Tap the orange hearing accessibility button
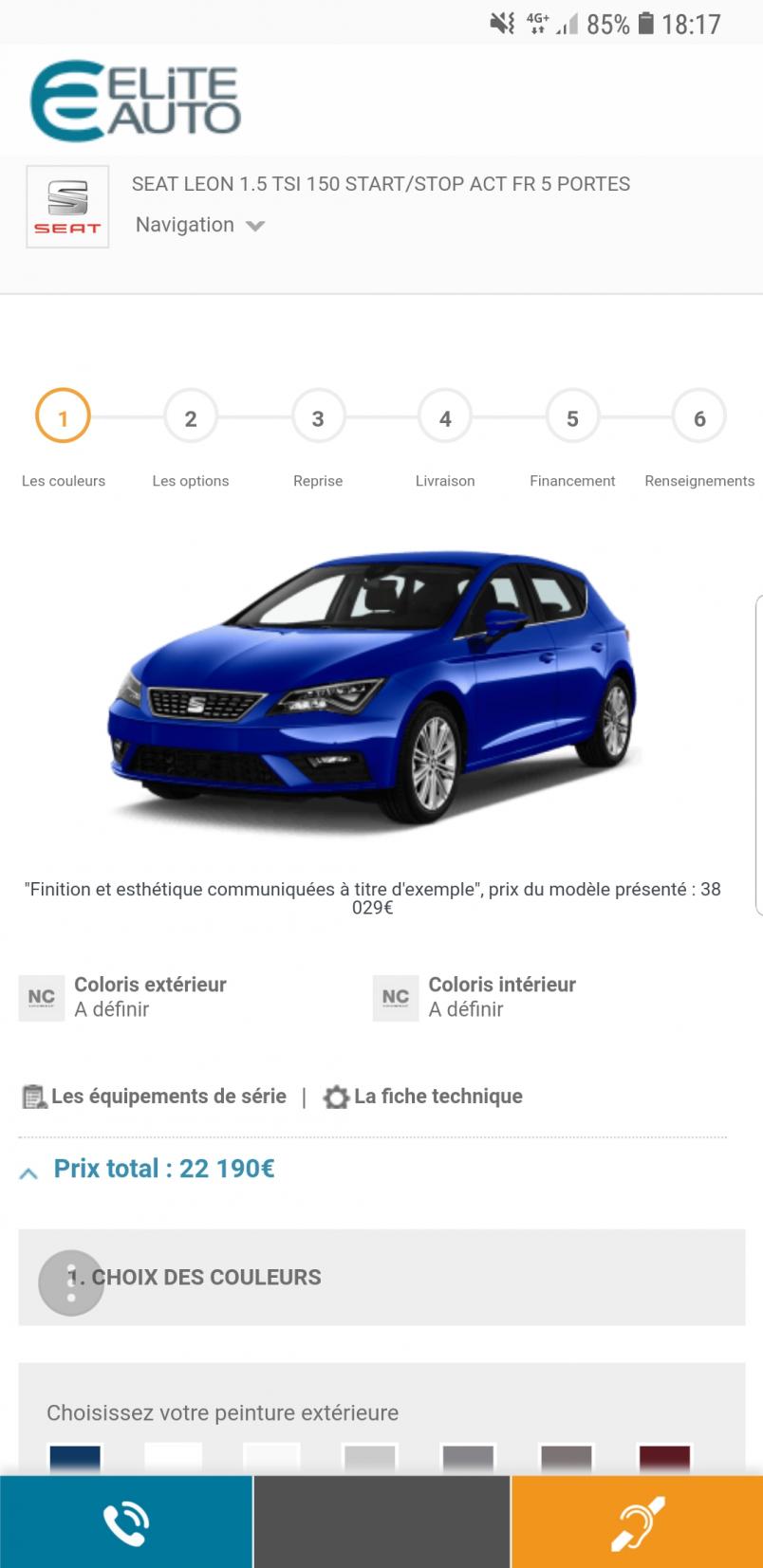Image resolution: width=763 pixels, height=1568 pixels. [x=637, y=1522]
